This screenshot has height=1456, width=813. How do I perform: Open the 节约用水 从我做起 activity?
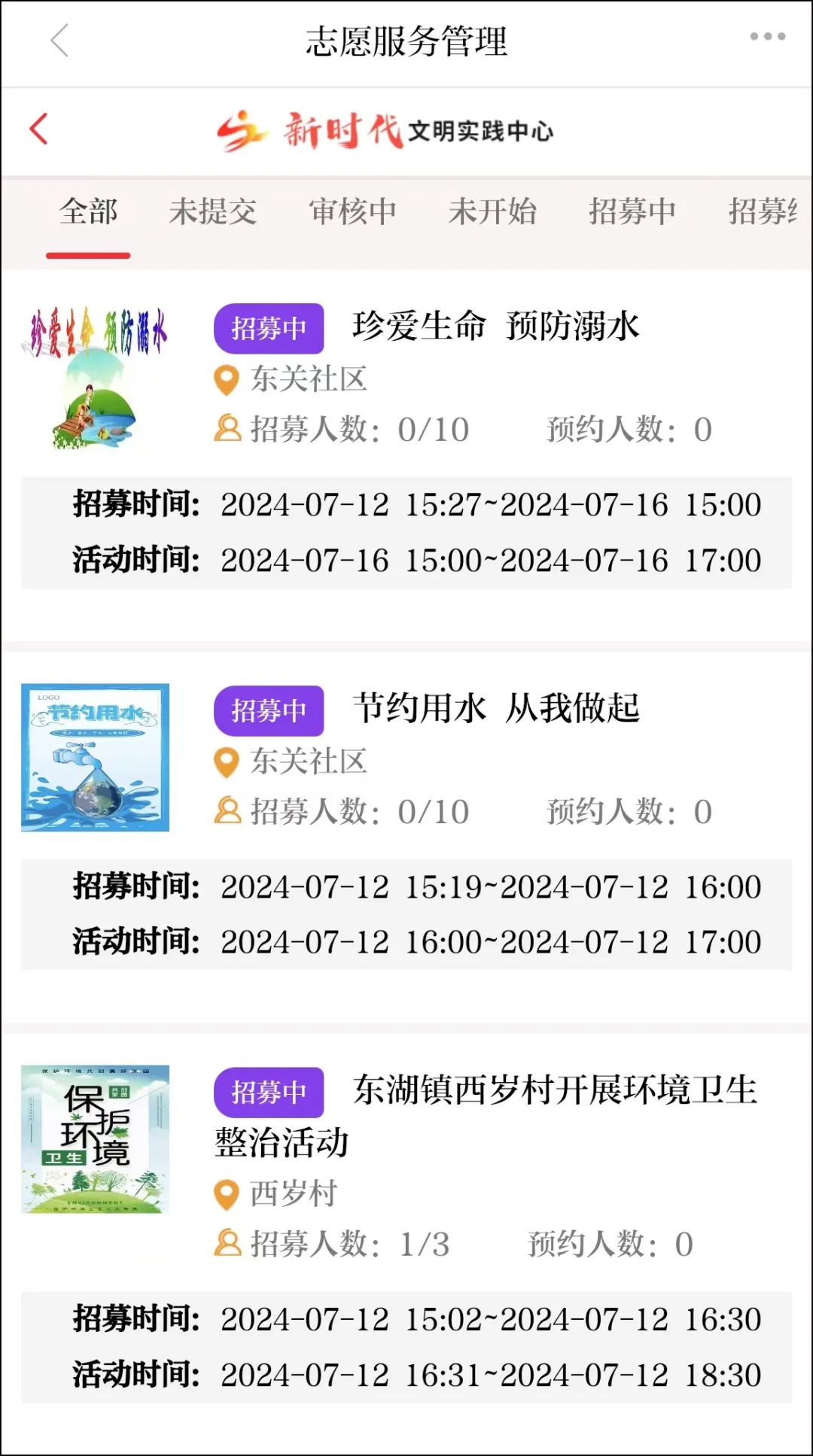(x=496, y=709)
